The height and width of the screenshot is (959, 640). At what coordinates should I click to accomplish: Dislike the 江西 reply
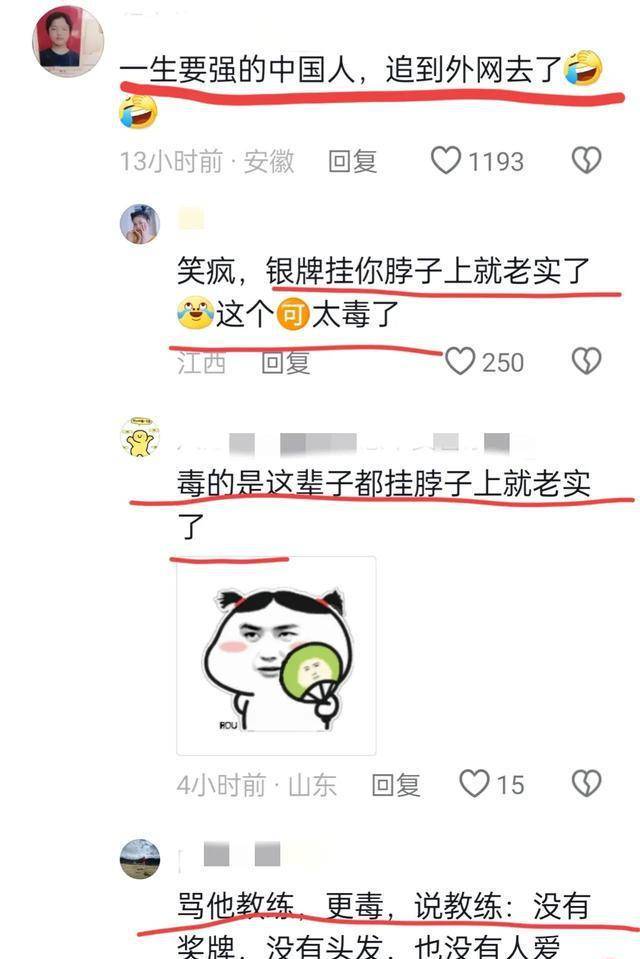click(x=585, y=361)
